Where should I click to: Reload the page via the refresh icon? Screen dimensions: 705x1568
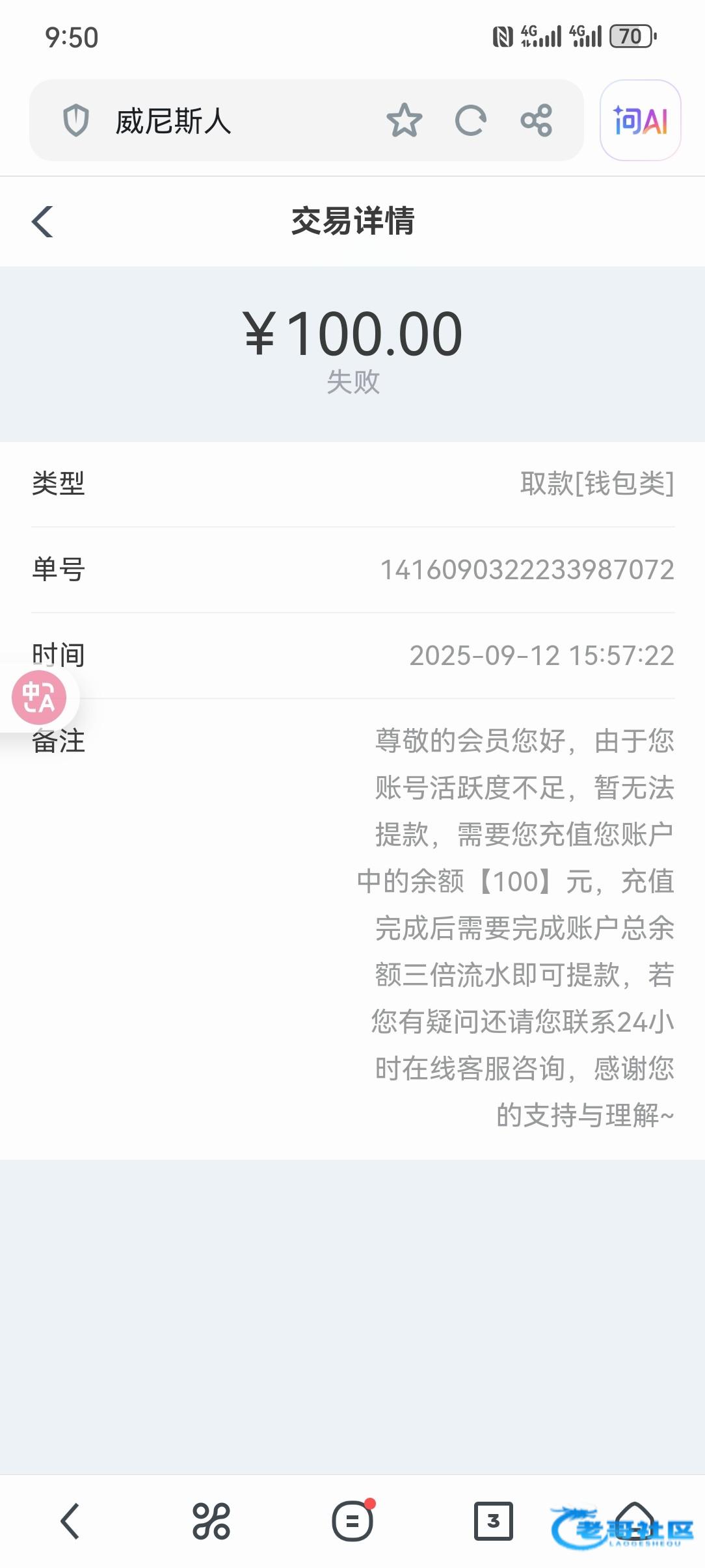tap(470, 121)
